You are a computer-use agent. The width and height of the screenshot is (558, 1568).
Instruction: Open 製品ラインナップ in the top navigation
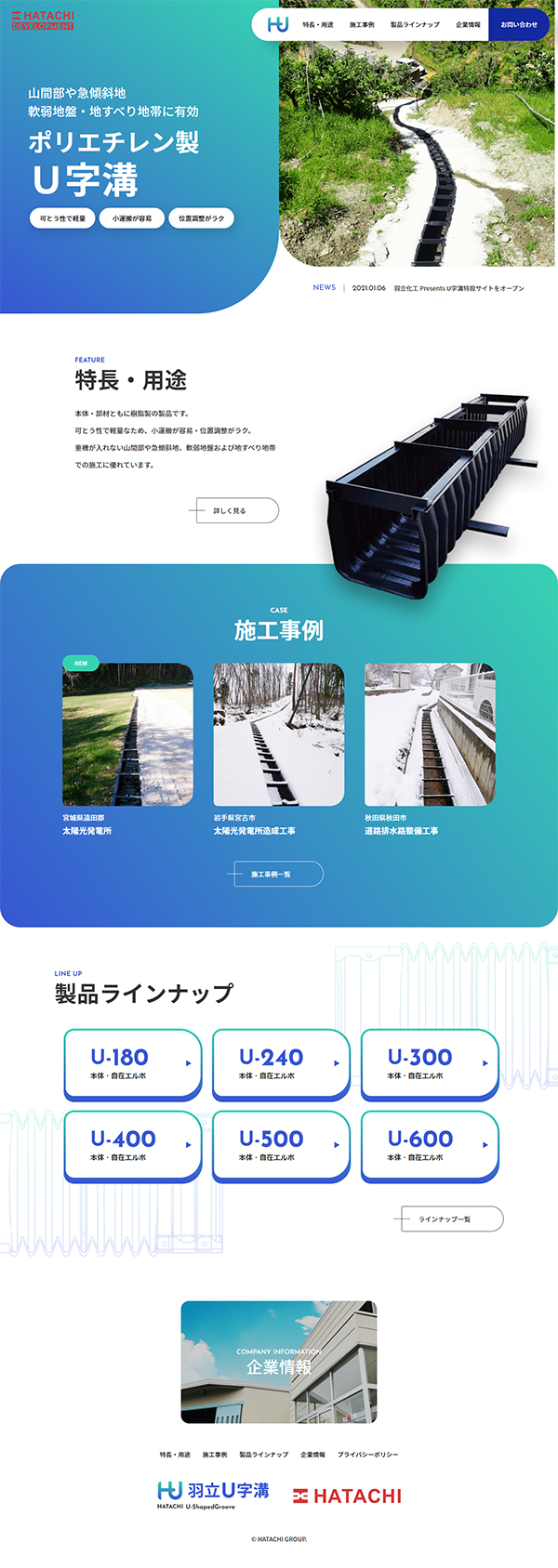point(415,25)
